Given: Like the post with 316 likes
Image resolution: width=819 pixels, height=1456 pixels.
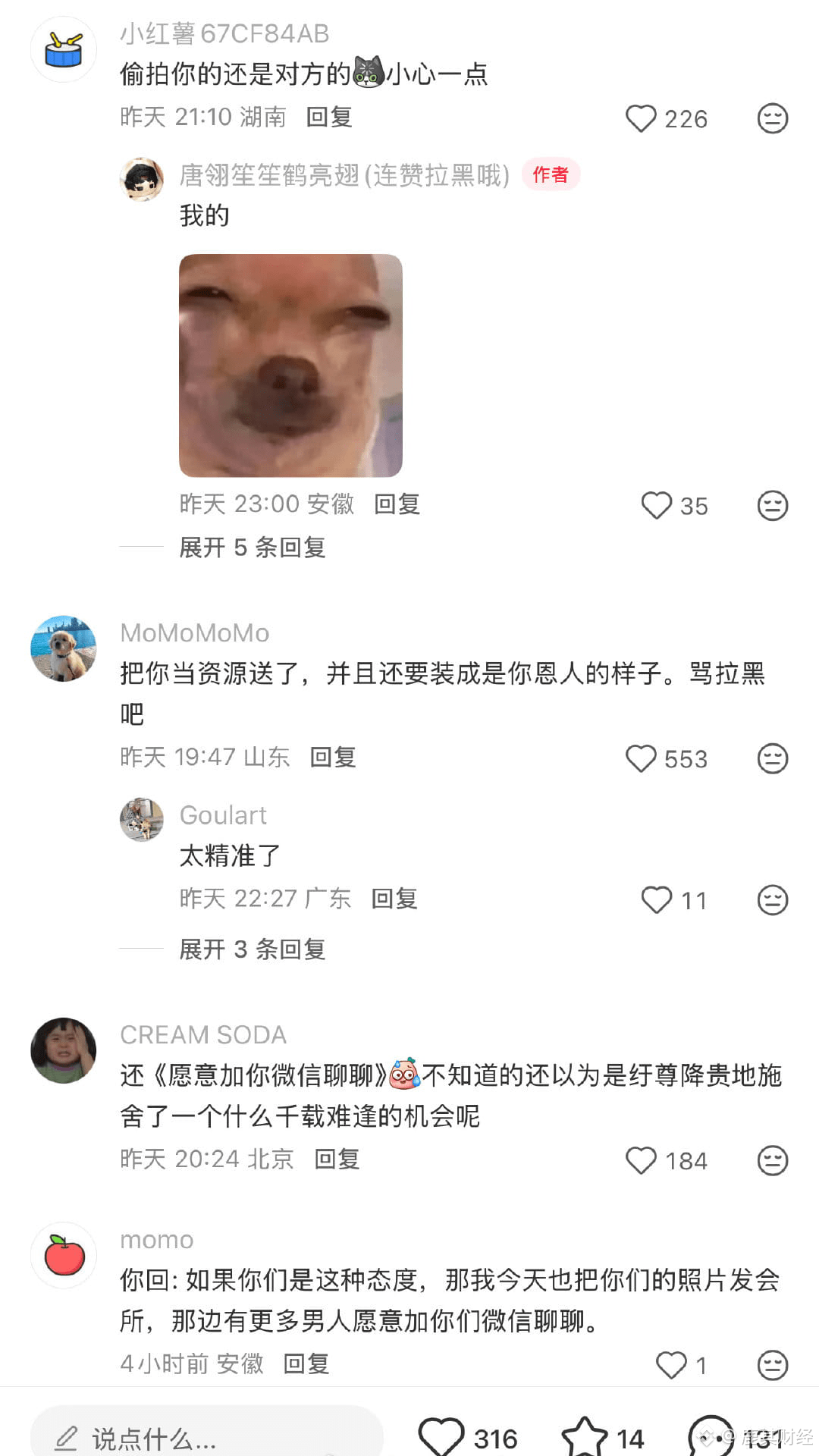Looking at the screenshot, I should (x=441, y=1437).
